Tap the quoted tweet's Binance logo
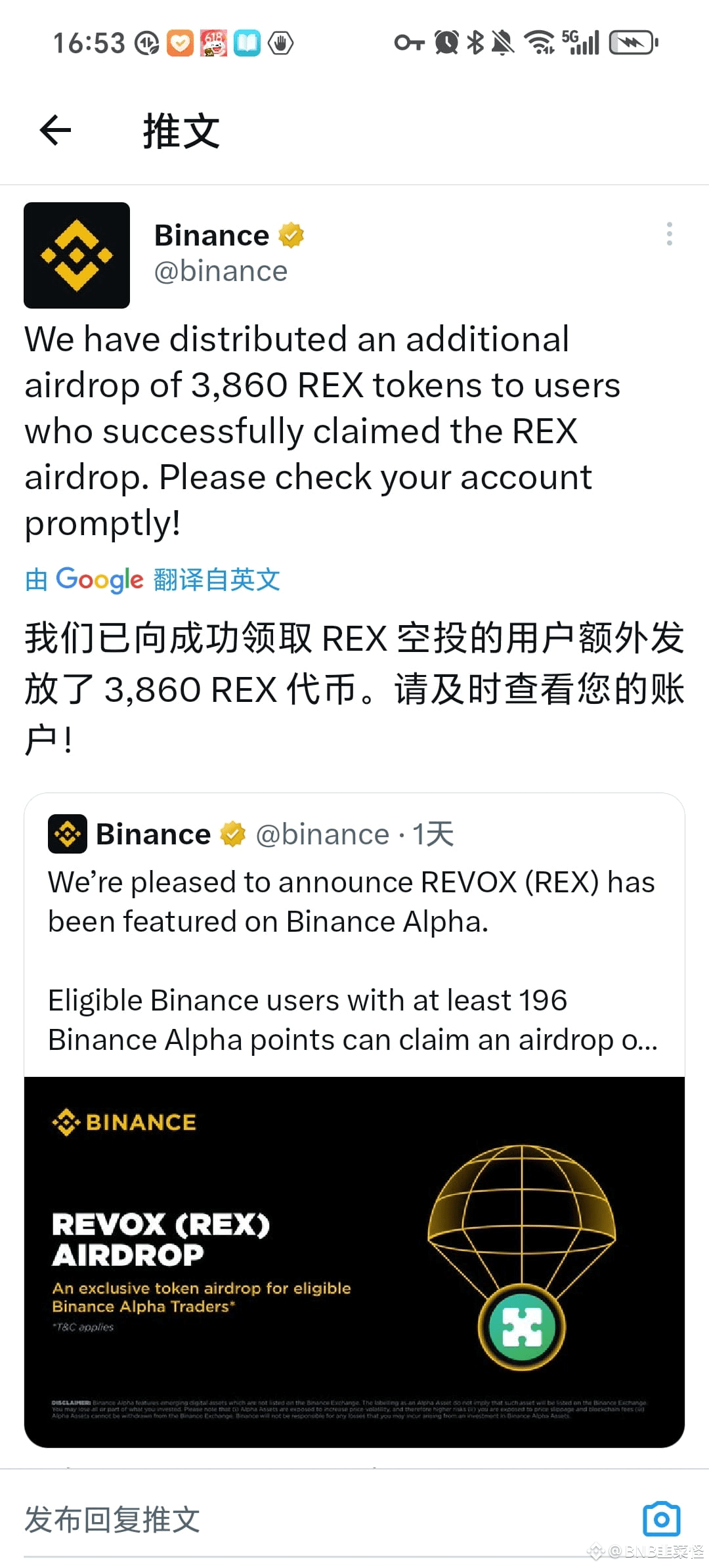 coord(66,834)
